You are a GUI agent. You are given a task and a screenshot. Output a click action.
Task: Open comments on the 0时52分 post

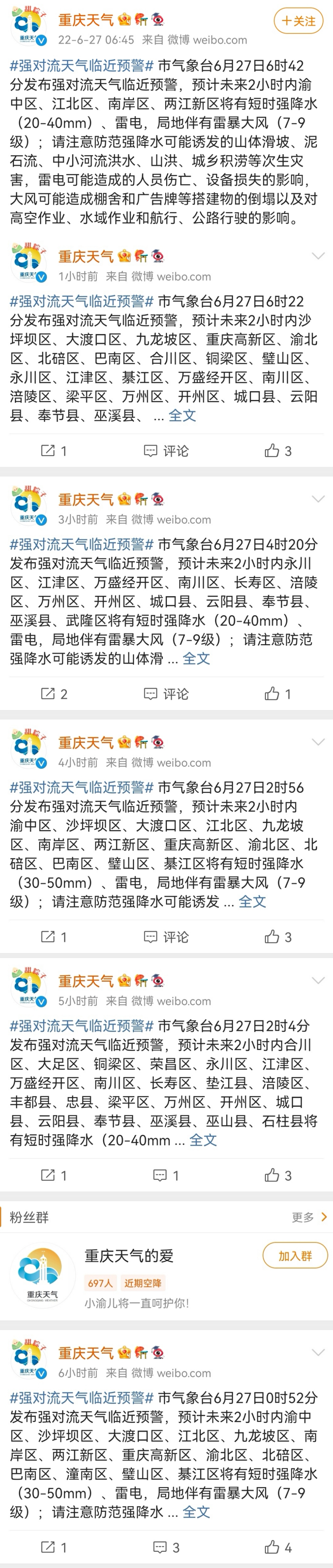[x=166, y=1547]
